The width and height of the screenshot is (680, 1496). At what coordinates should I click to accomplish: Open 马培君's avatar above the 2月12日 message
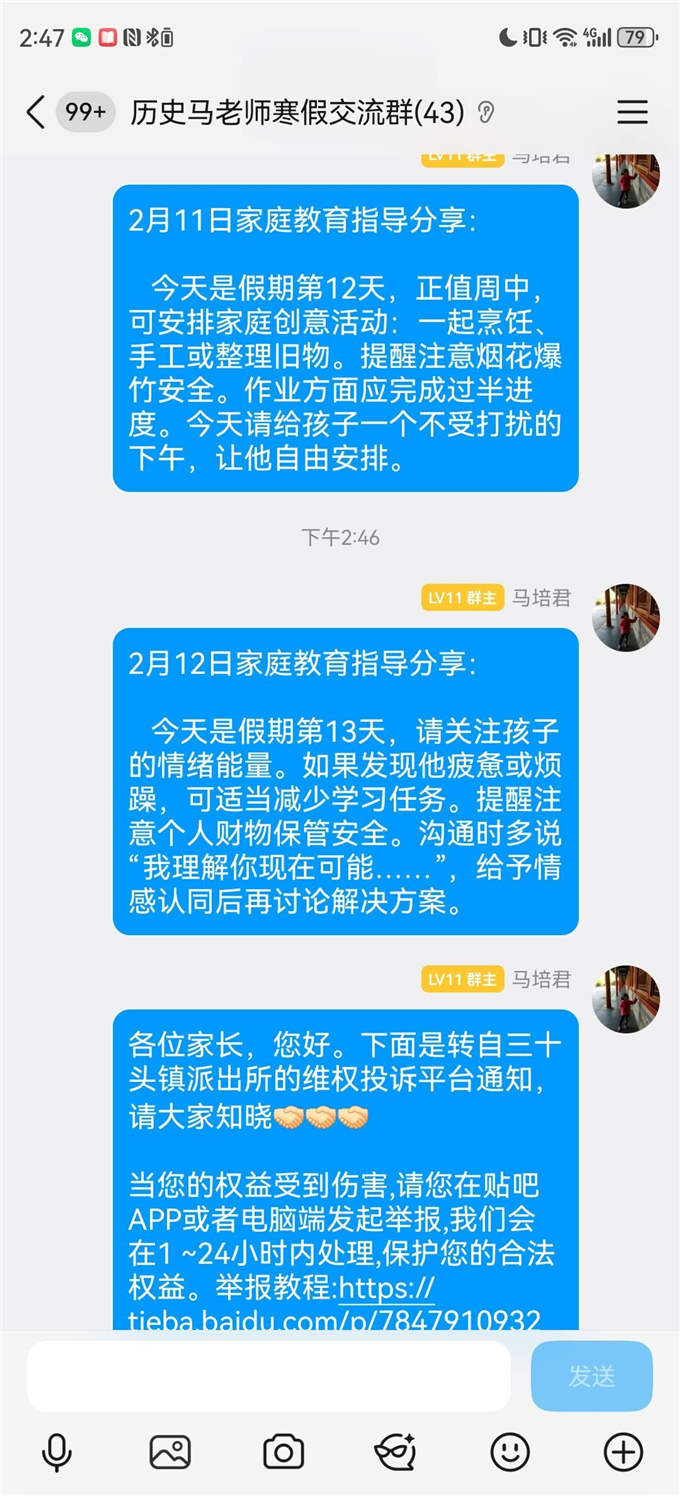coord(626,618)
